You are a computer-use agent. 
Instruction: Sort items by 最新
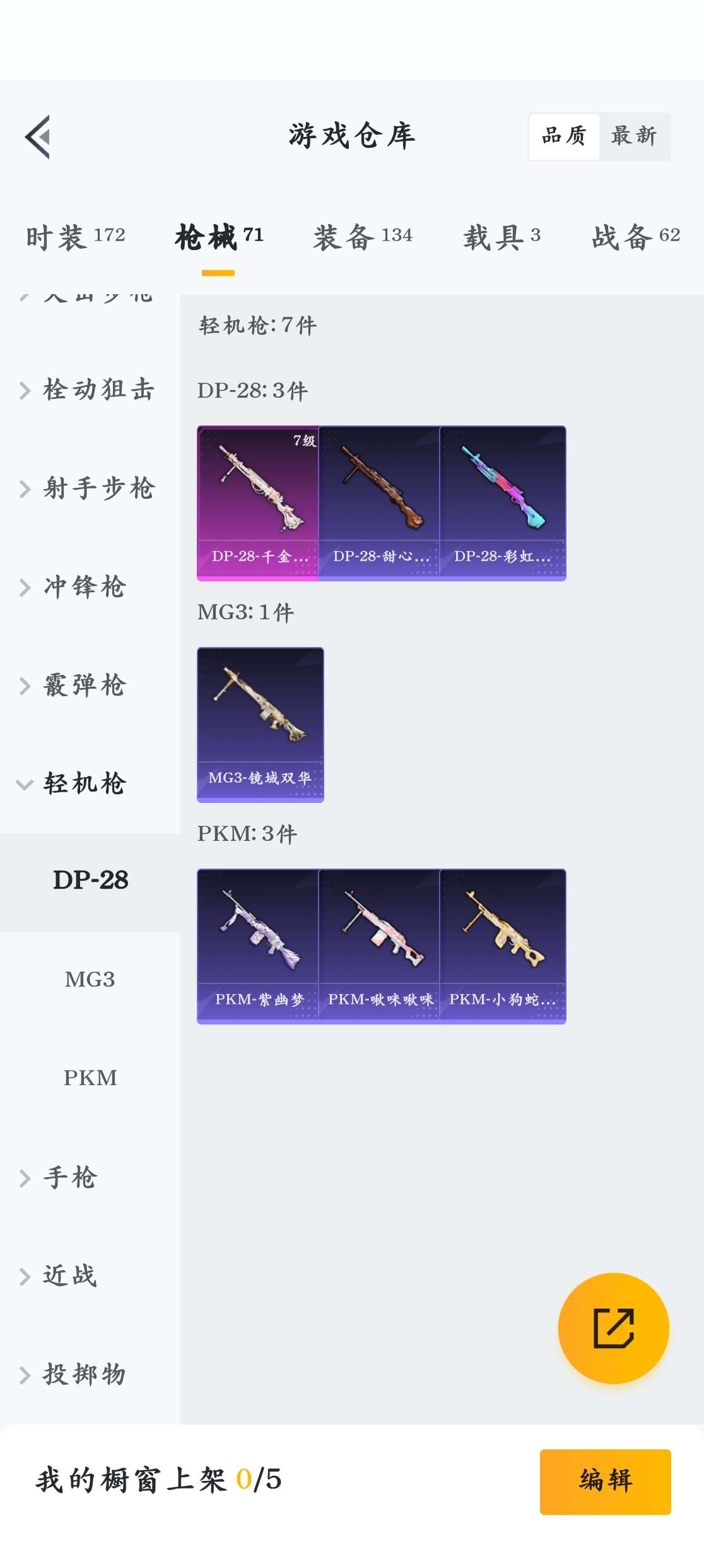tap(634, 136)
